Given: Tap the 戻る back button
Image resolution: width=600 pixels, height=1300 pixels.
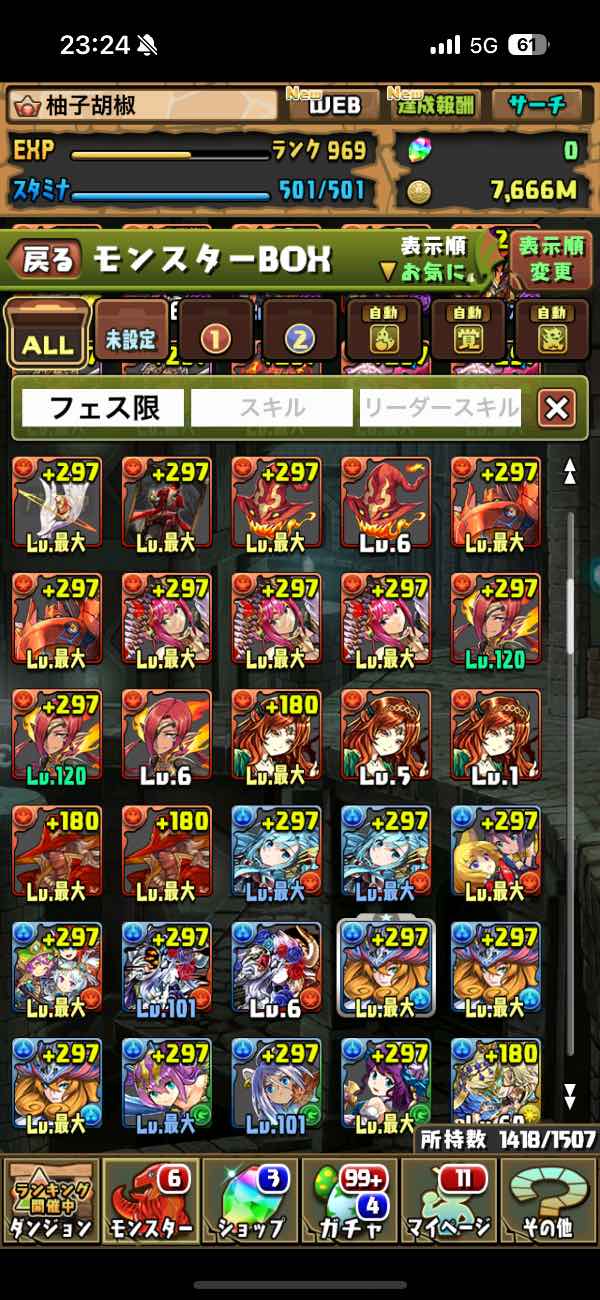Looking at the screenshot, I should [x=45, y=262].
